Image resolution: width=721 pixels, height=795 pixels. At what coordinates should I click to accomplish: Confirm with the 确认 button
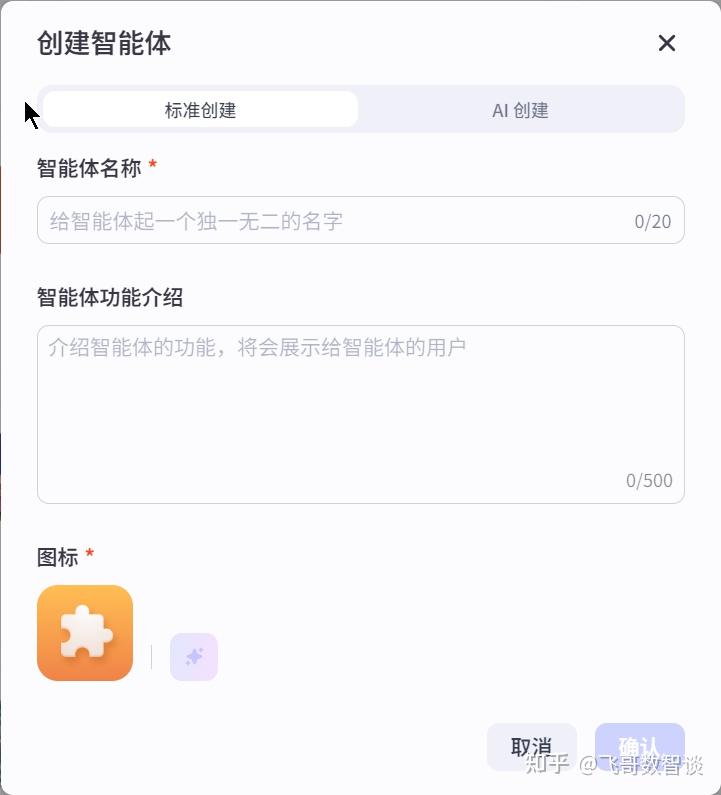[x=639, y=747]
